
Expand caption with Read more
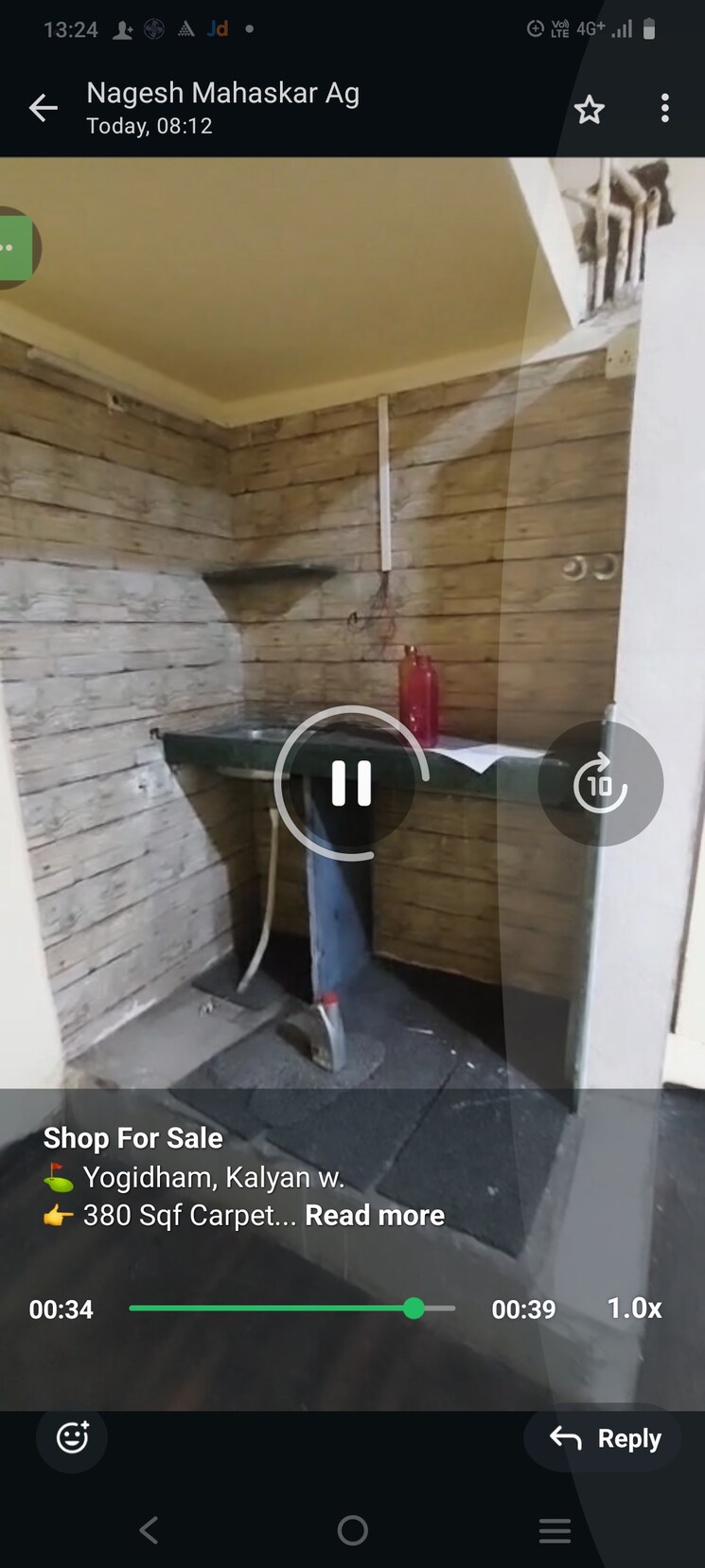[x=375, y=1215]
